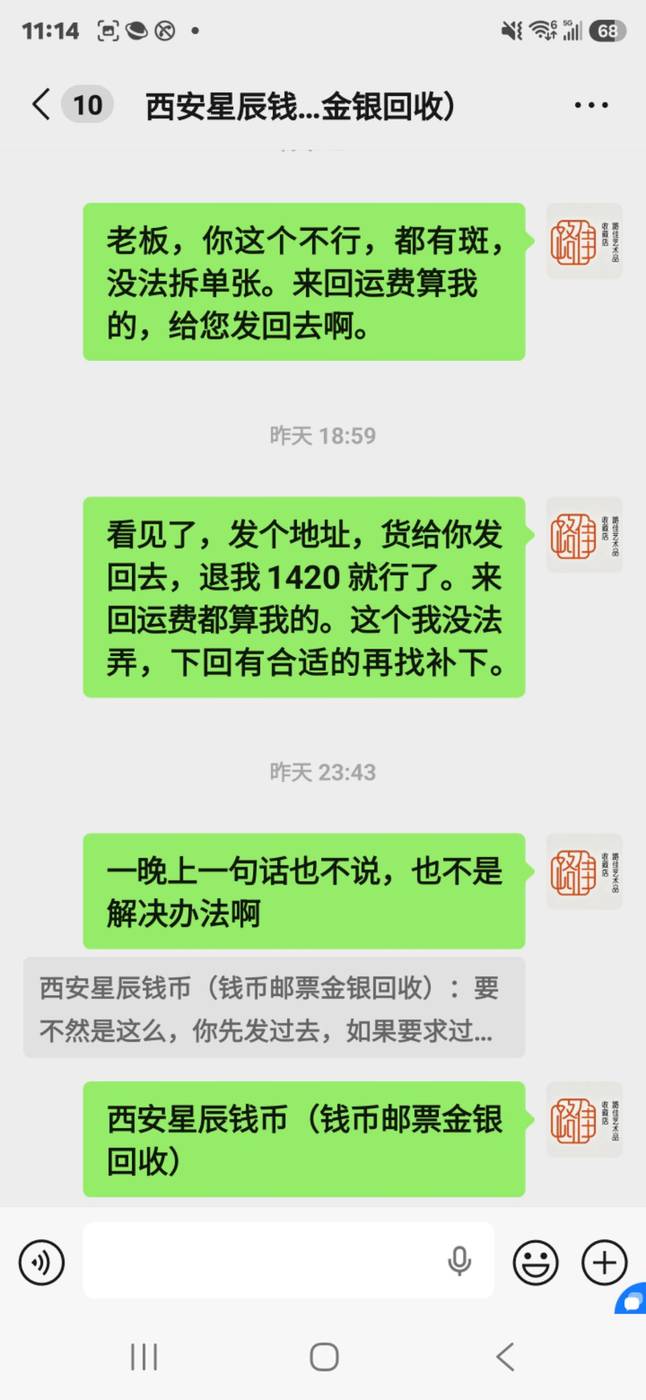This screenshot has width=646, height=1400.
Task: Tap the system home button
Action: 324,1356
